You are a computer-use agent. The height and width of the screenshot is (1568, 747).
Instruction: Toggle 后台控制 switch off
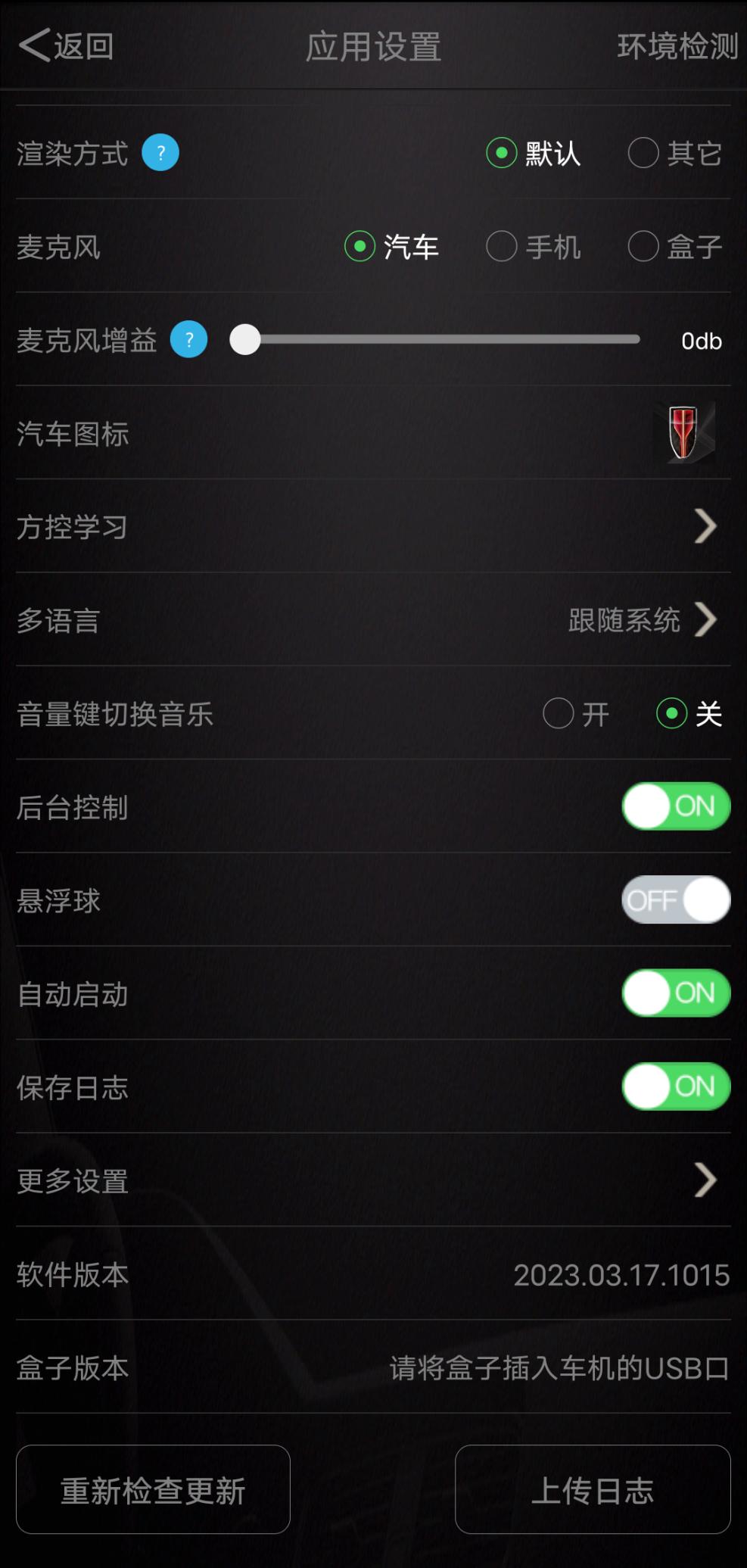tap(675, 807)
